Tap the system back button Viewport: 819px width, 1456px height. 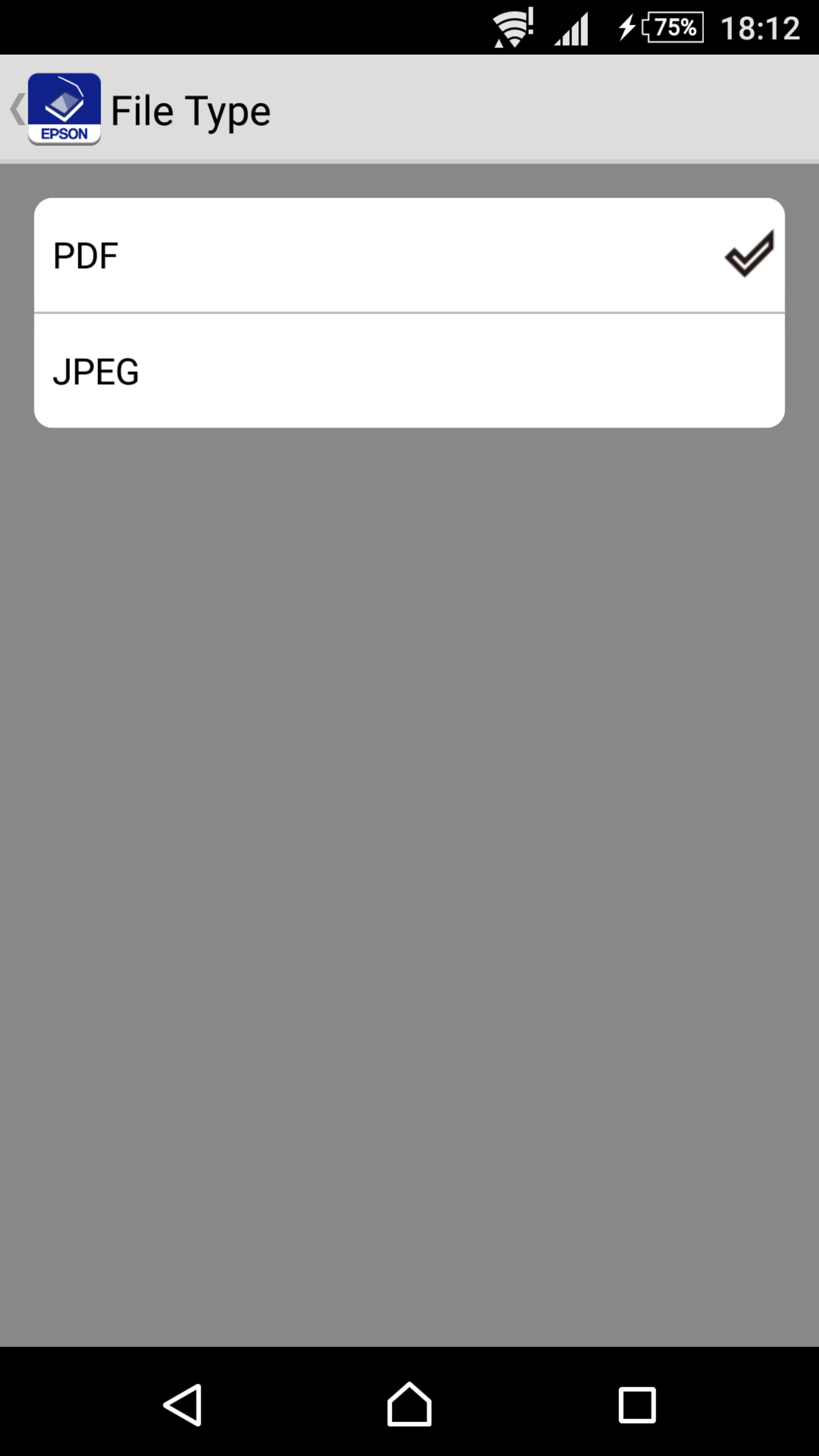pos(182,1404)
